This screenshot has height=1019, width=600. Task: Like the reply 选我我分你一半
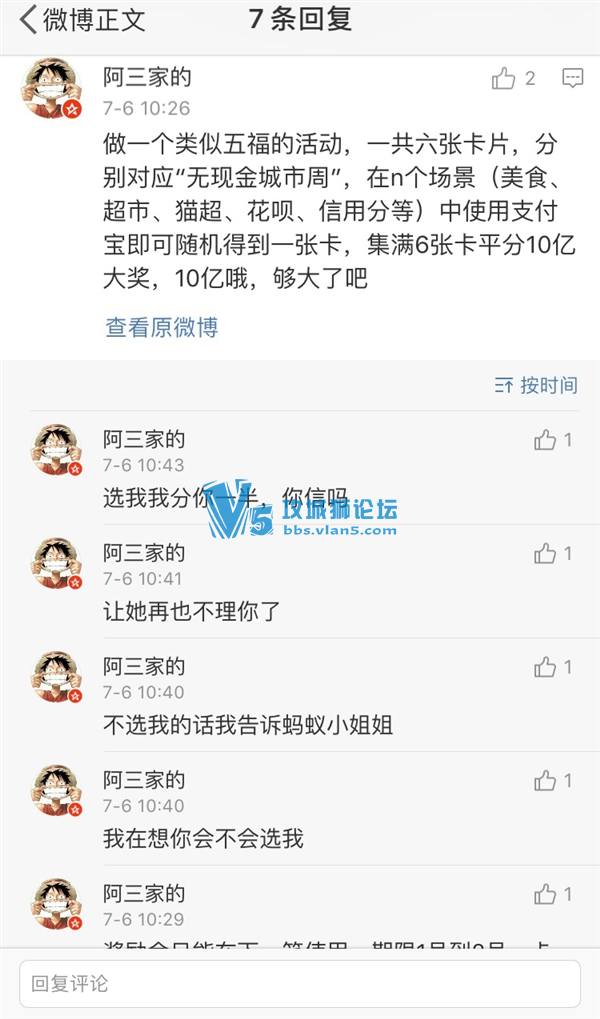545,440
